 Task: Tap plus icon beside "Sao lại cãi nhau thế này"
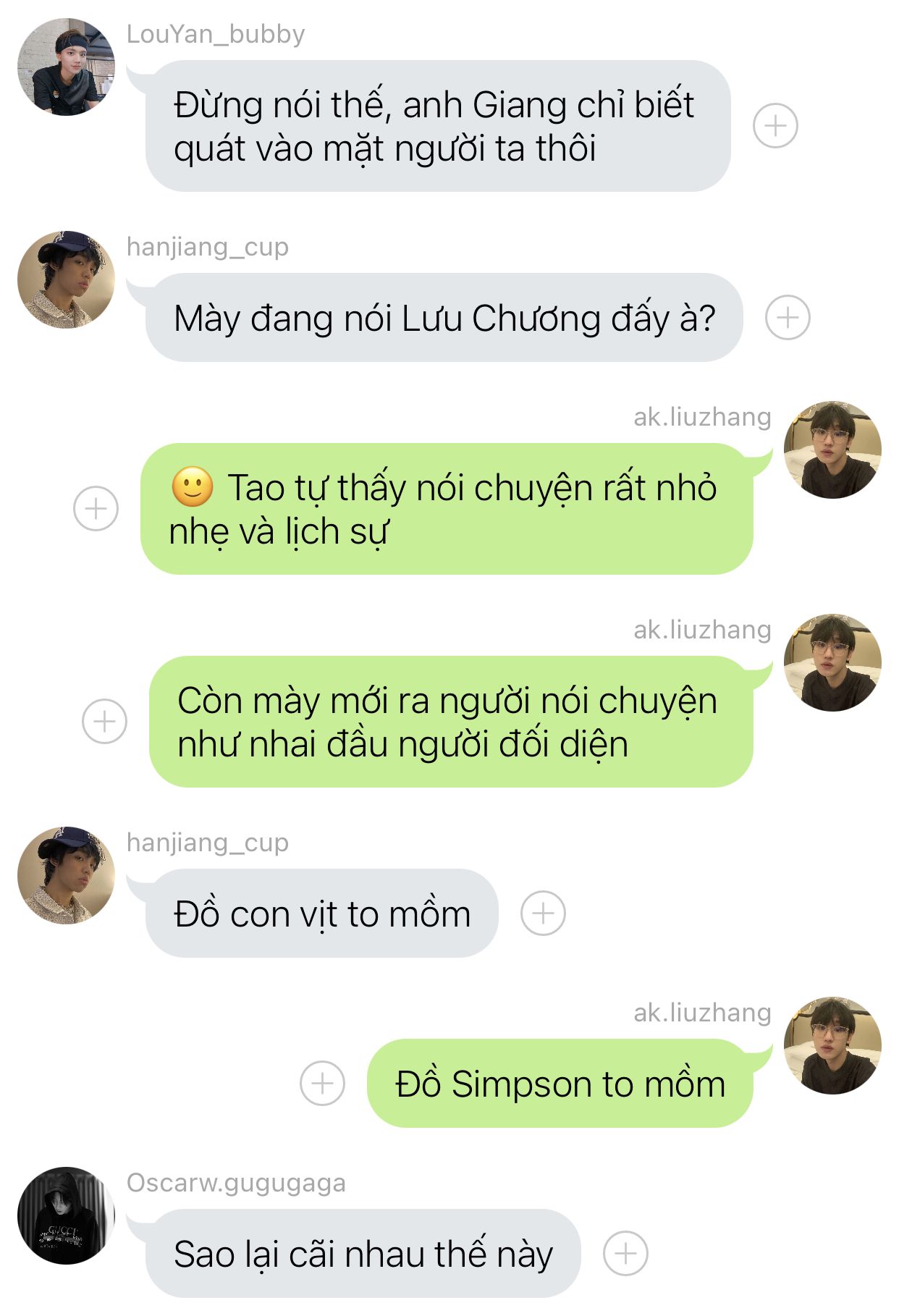click(x=625, y=1253)
